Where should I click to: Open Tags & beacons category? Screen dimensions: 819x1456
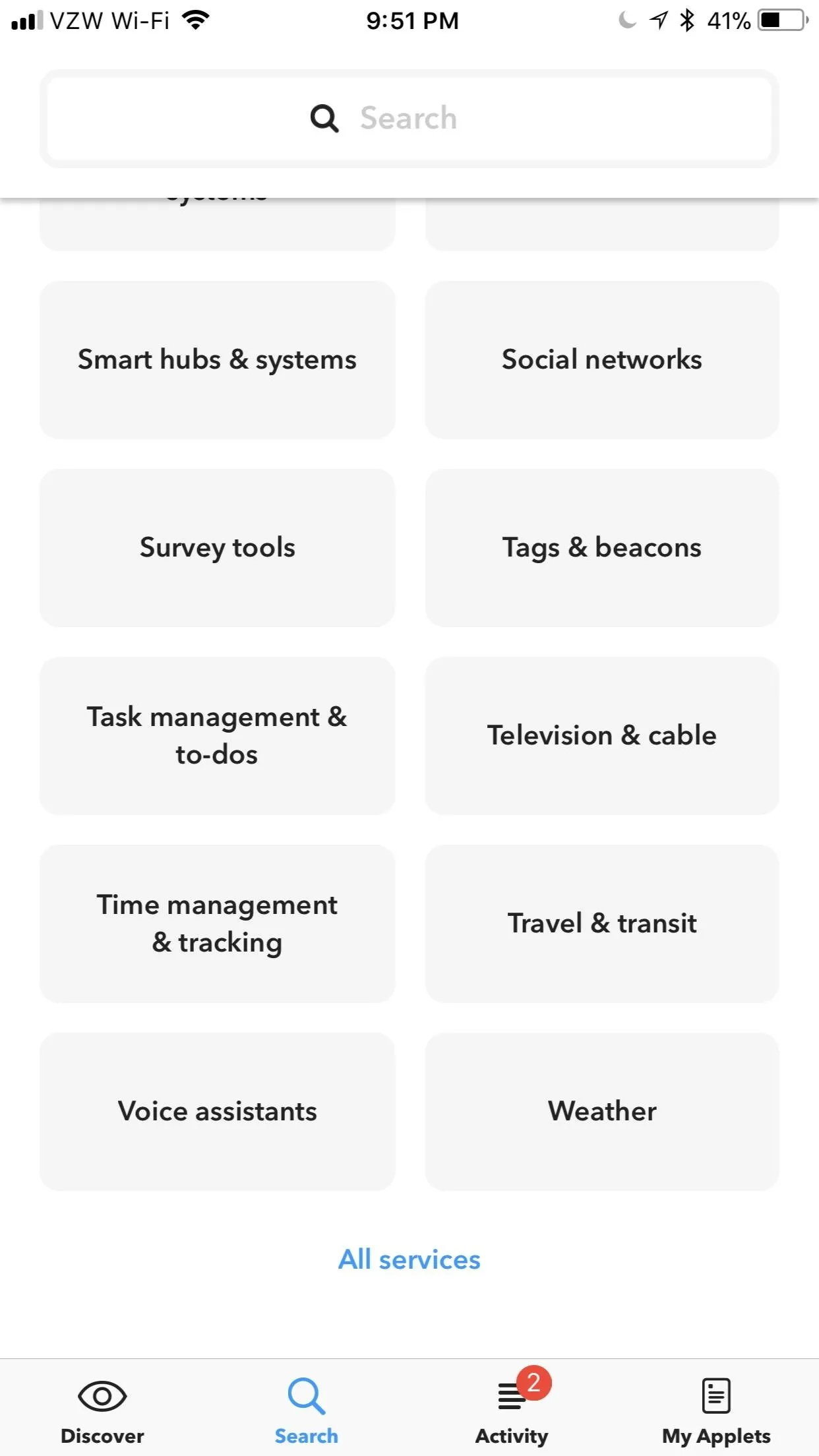[x=602, y=548]
